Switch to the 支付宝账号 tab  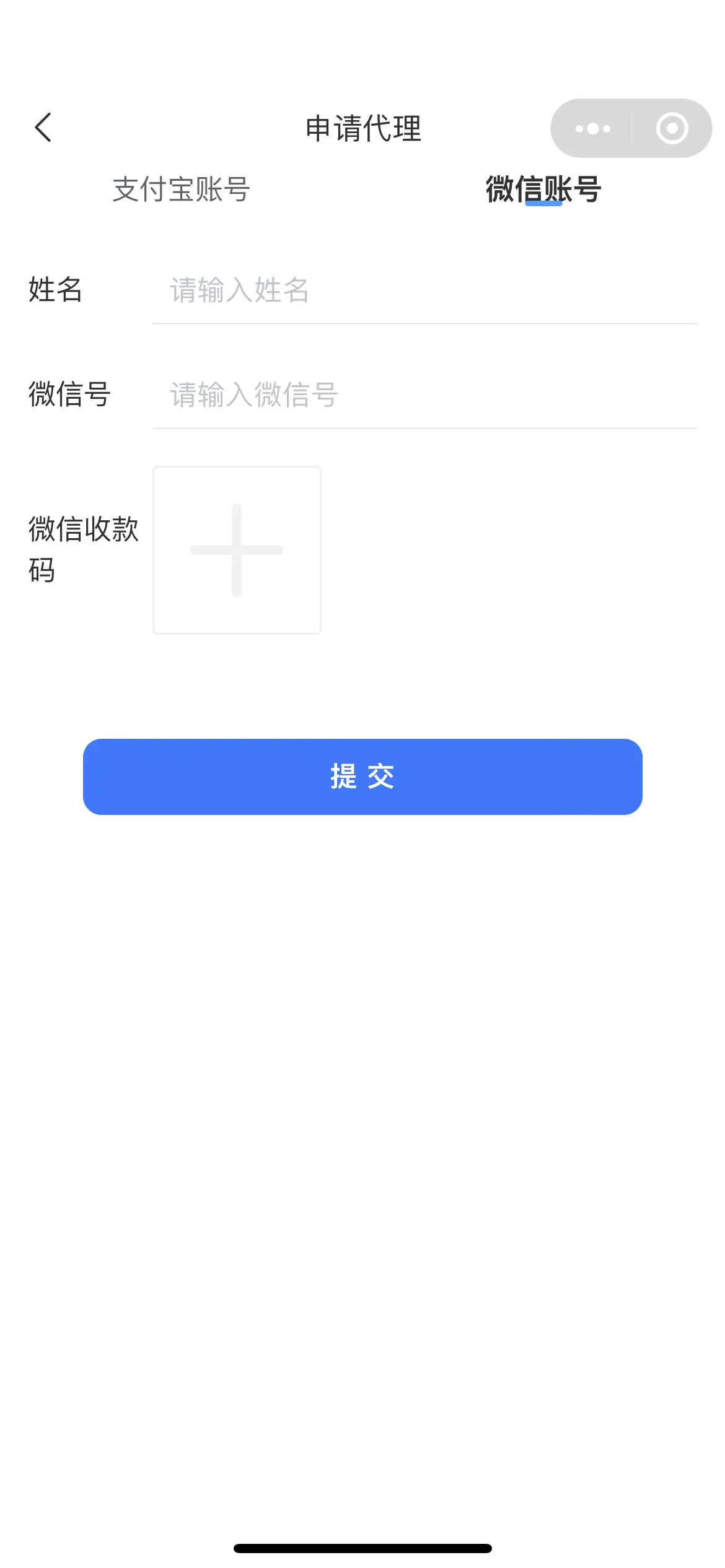[181, 189]
